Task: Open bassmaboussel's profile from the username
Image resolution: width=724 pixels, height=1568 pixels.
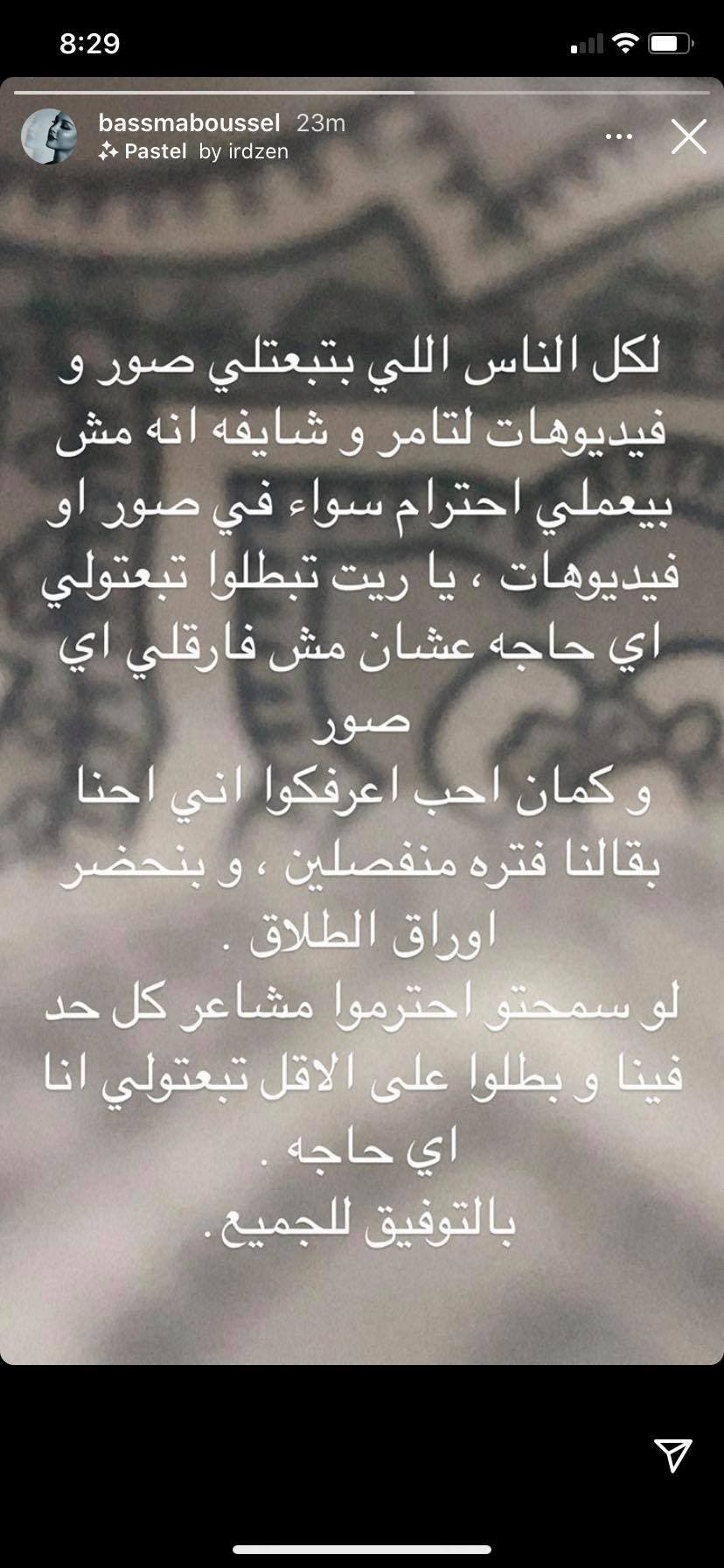Action: [189, 122]
